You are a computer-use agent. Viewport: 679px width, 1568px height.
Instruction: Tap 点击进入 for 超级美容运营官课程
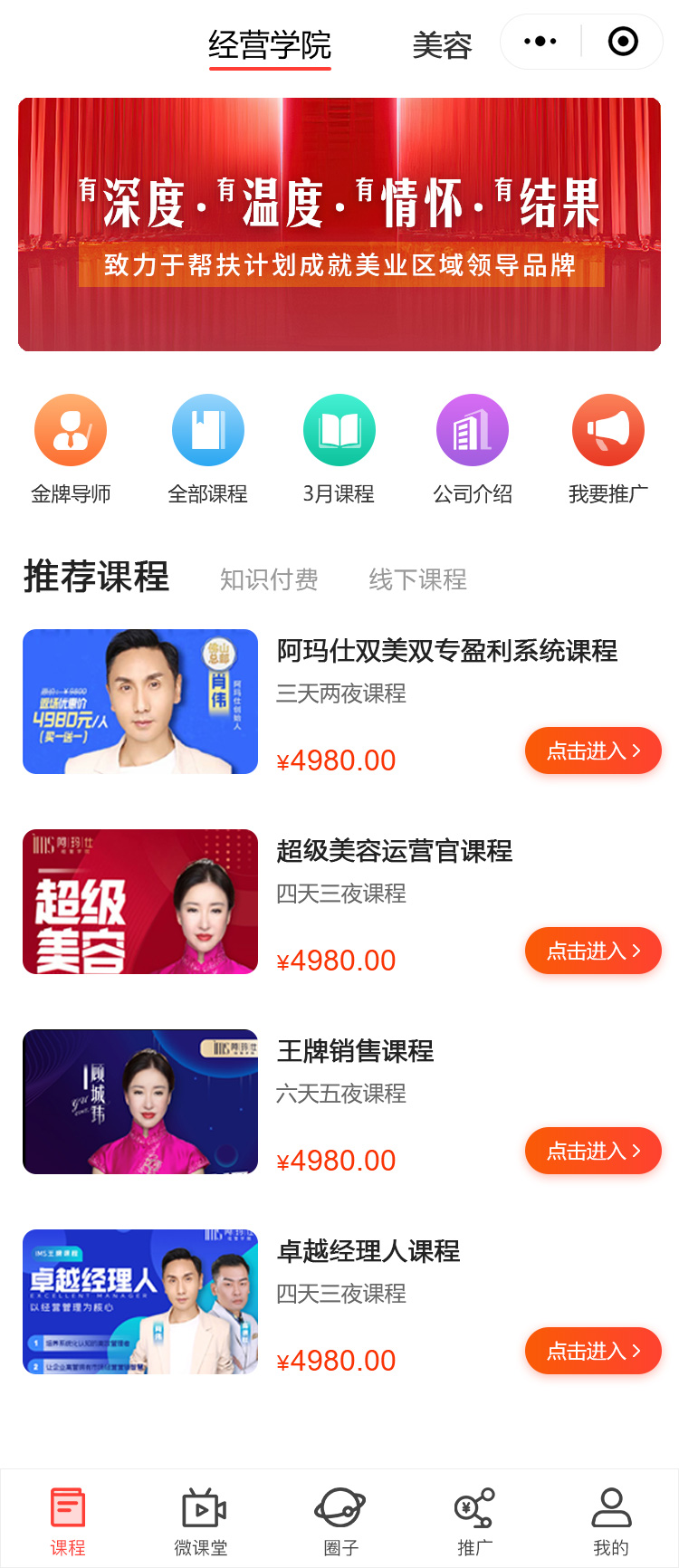point(593,951)
